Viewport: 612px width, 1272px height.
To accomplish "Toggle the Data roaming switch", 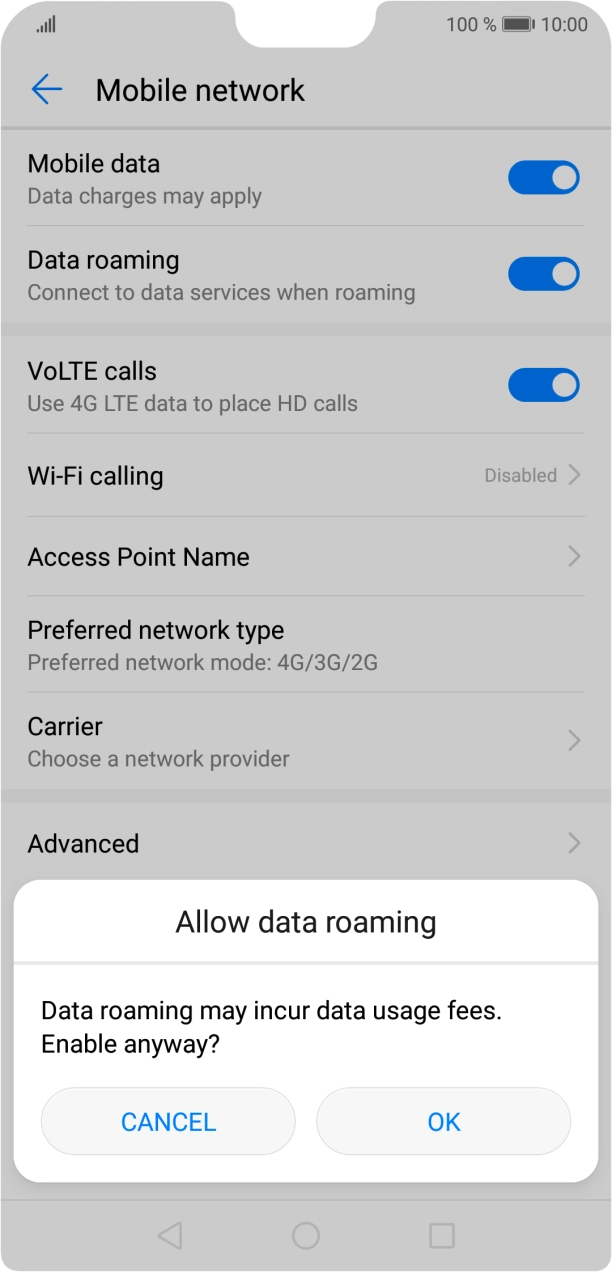I will (x=543, y=274).
